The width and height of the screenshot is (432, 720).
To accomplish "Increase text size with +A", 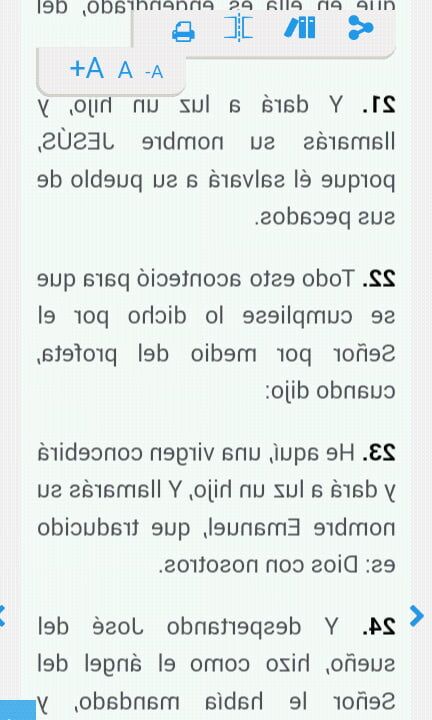I will coord(87,68).
